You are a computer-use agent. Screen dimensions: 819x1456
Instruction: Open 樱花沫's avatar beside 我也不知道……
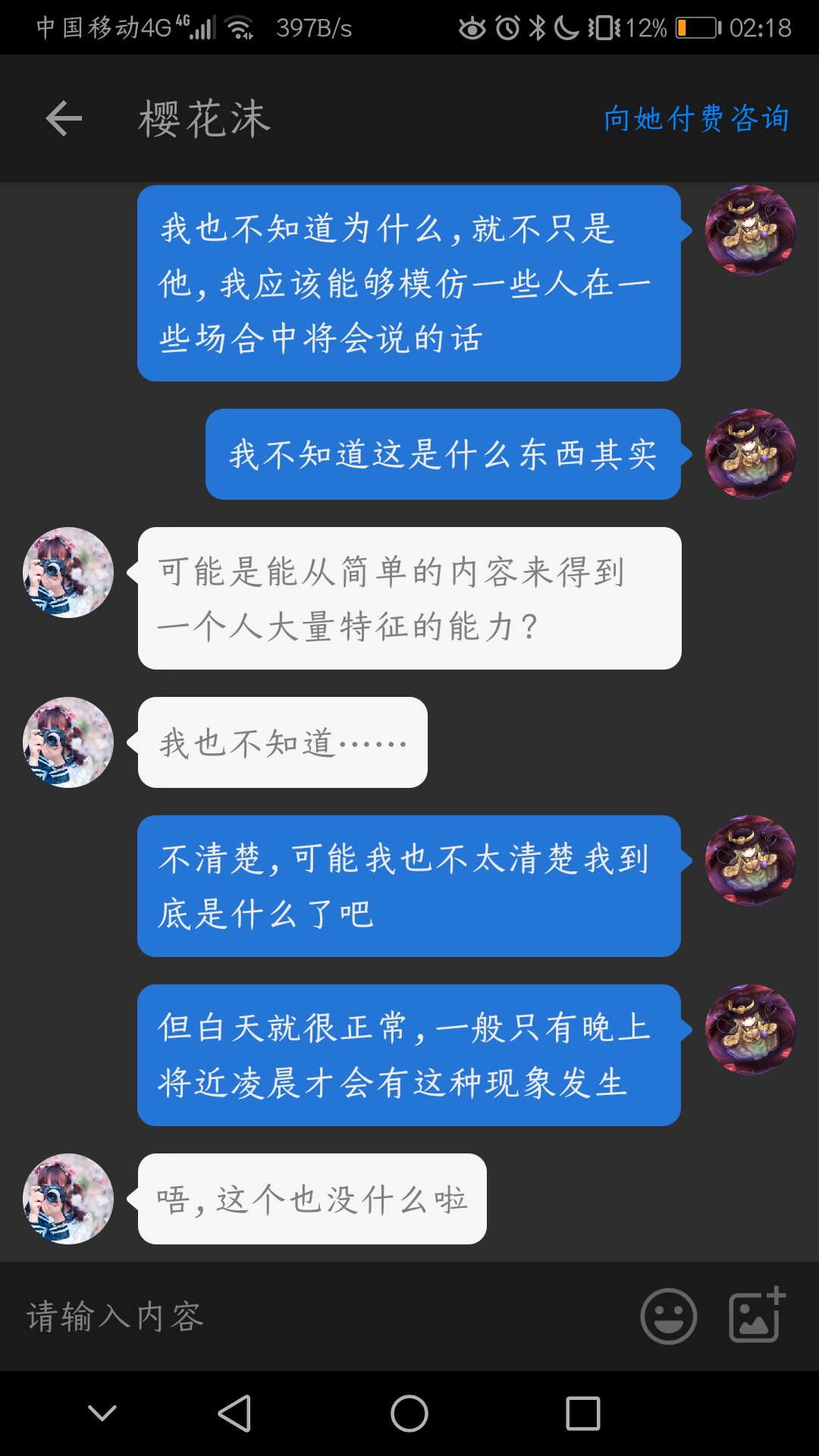point(68,742)
